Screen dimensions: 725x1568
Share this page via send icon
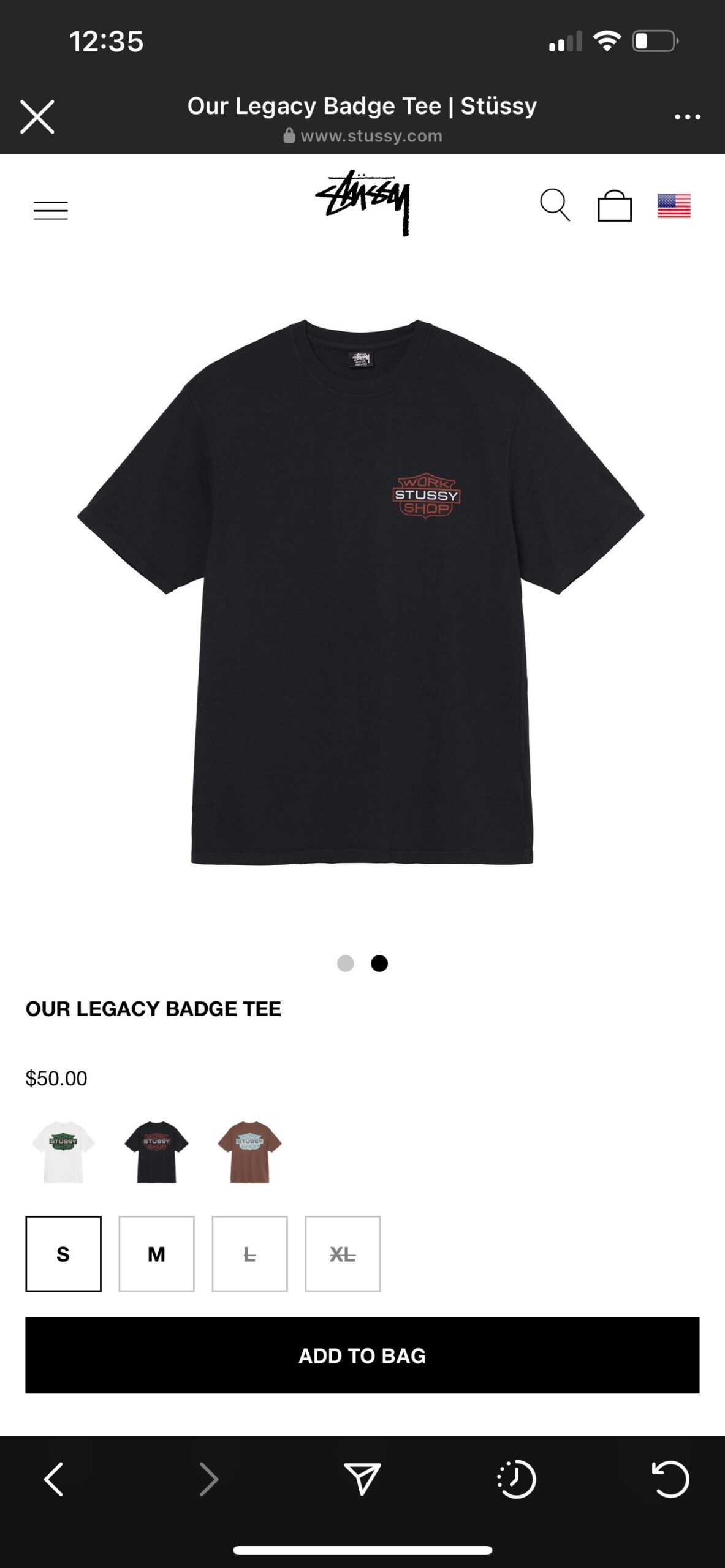pos(362,1479)
